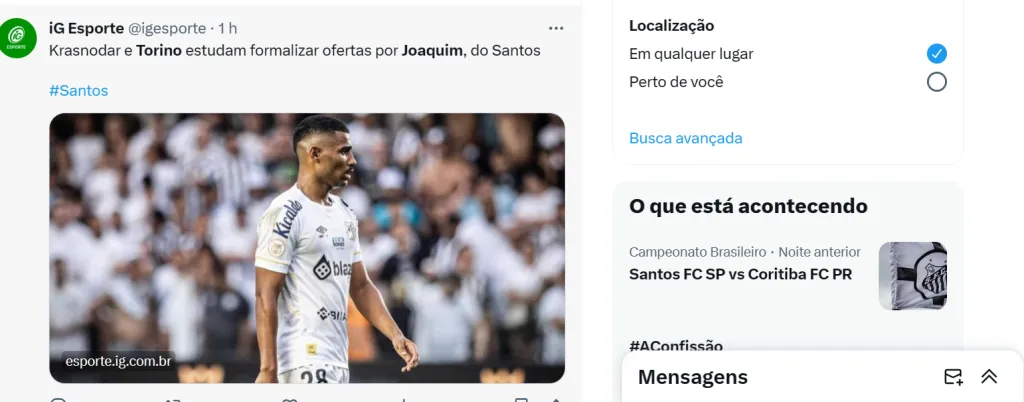Open the #Santos hashtag link
The height and width of the screenshot is (402, 1024).
tap(78, 91)
